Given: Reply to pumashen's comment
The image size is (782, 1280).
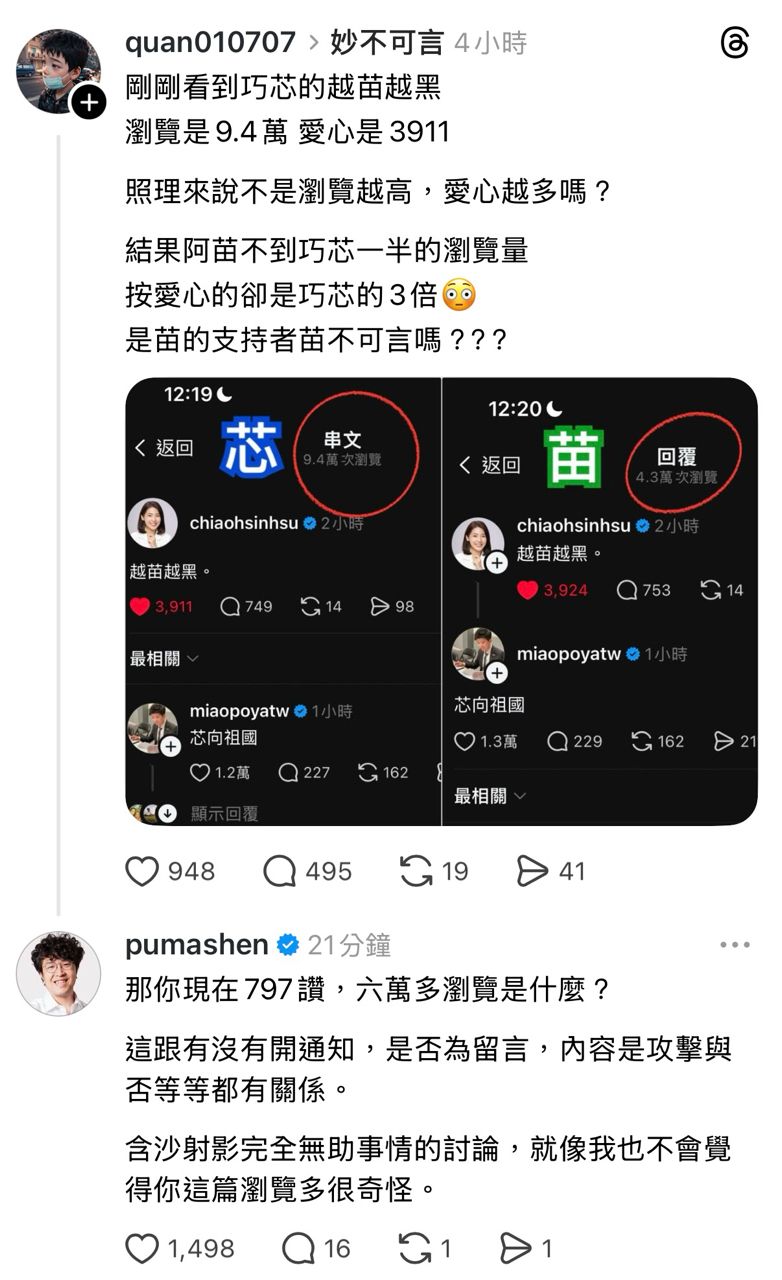Looking at the screenshot, I should [x=298, y=1248].
